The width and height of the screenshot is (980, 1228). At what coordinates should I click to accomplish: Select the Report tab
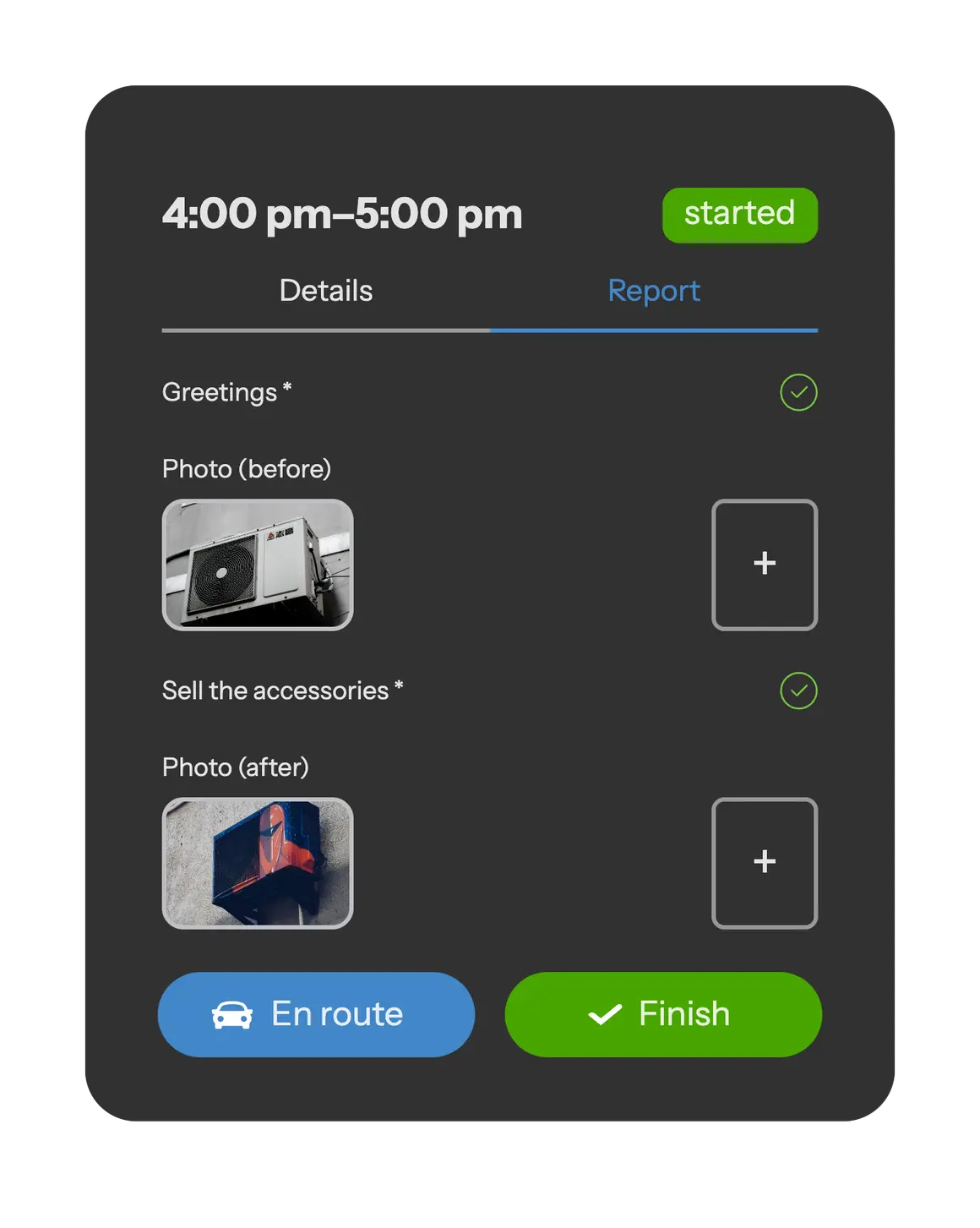[x=654, y=292]
